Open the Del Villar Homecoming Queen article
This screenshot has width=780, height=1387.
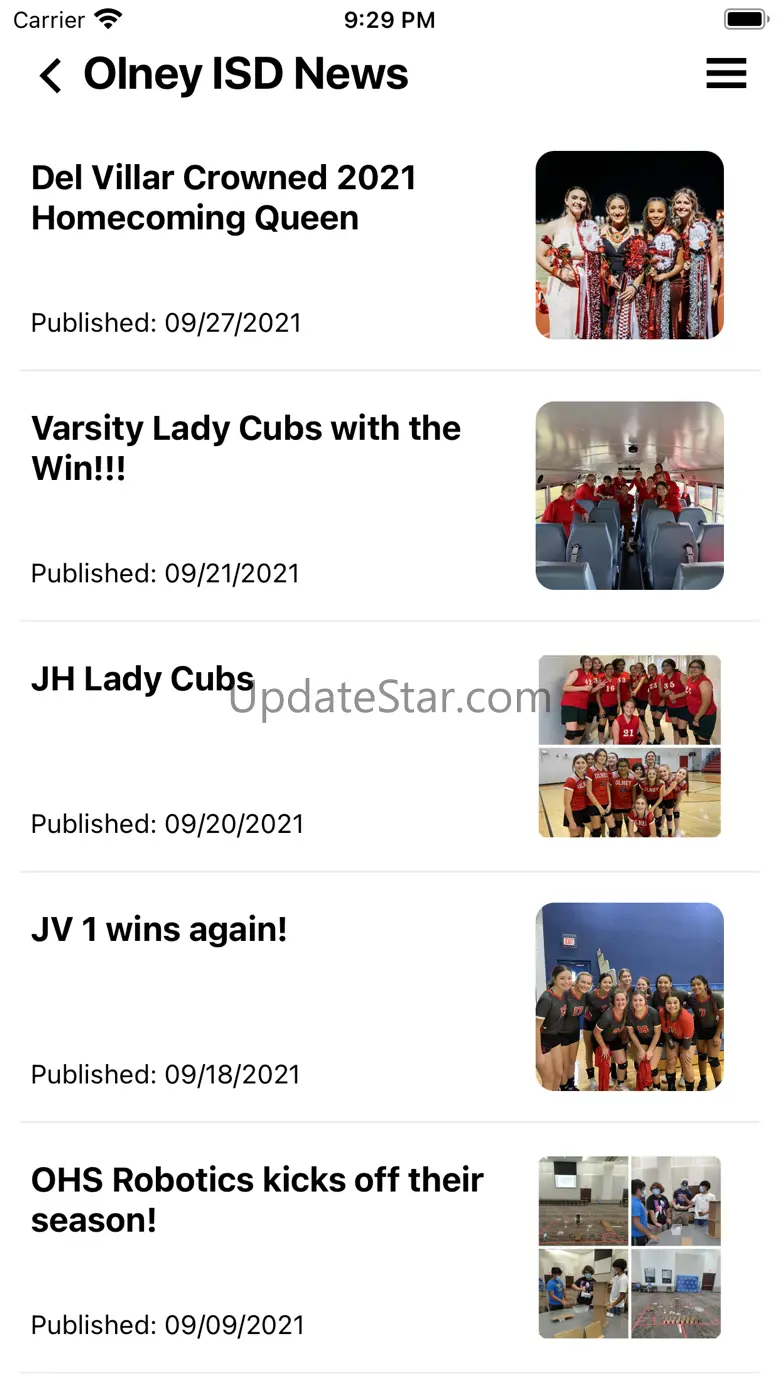pyautogui.click(x=223, y=198)
